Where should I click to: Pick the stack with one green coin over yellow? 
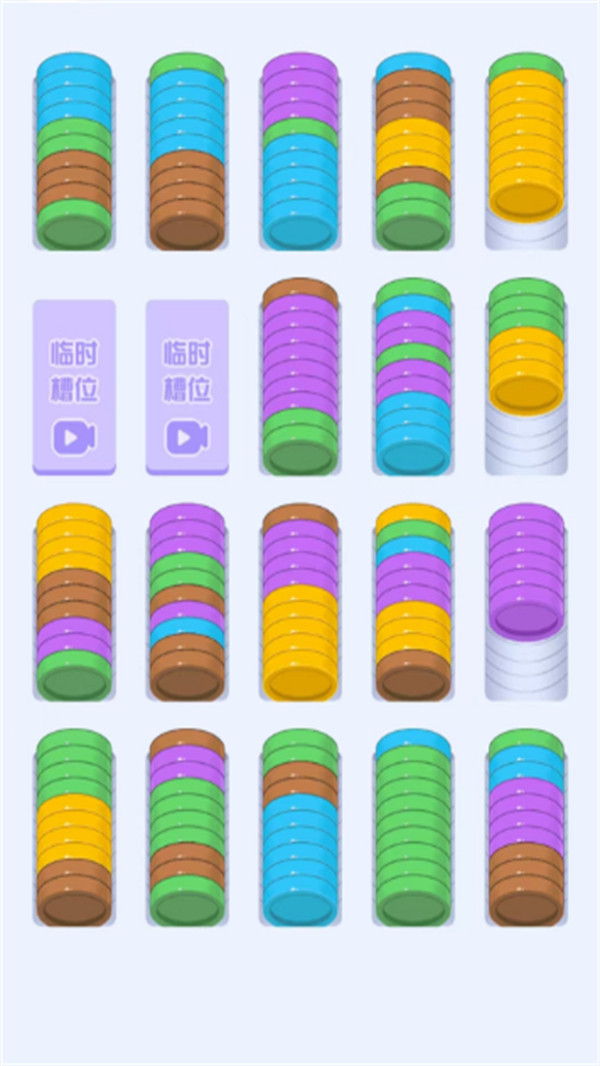pyautogui.click(x=526, y=151)
